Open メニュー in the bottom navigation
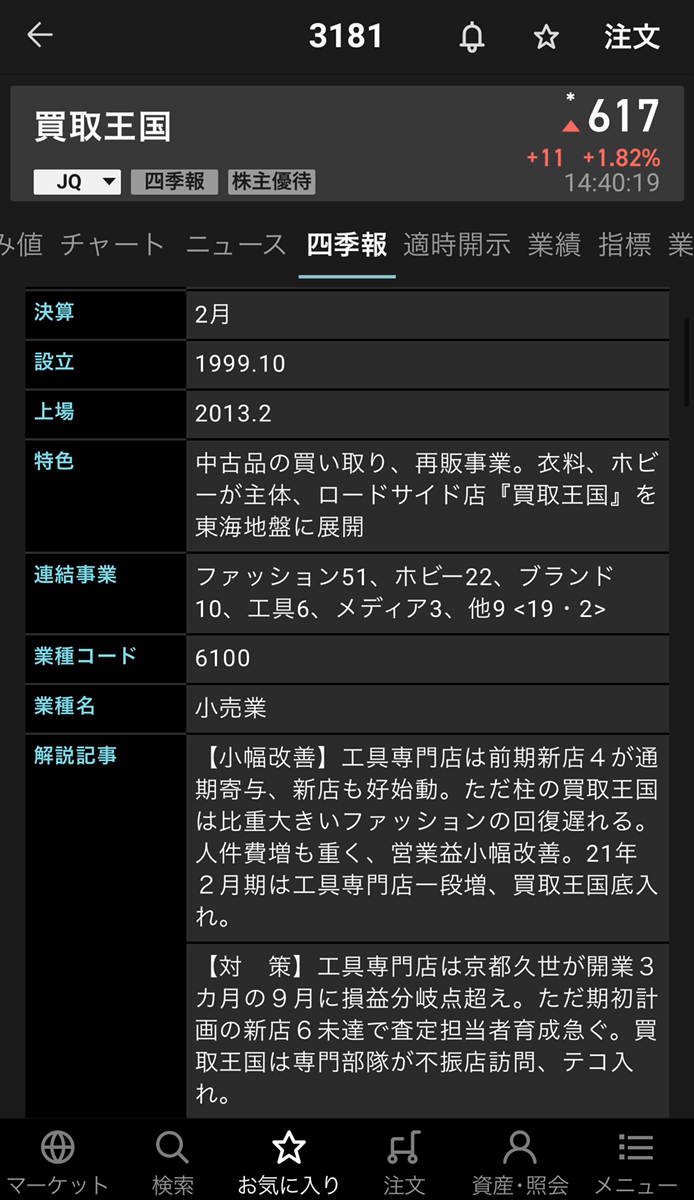The width and height of the screenshot is (694, 1200). point(636,1160)
